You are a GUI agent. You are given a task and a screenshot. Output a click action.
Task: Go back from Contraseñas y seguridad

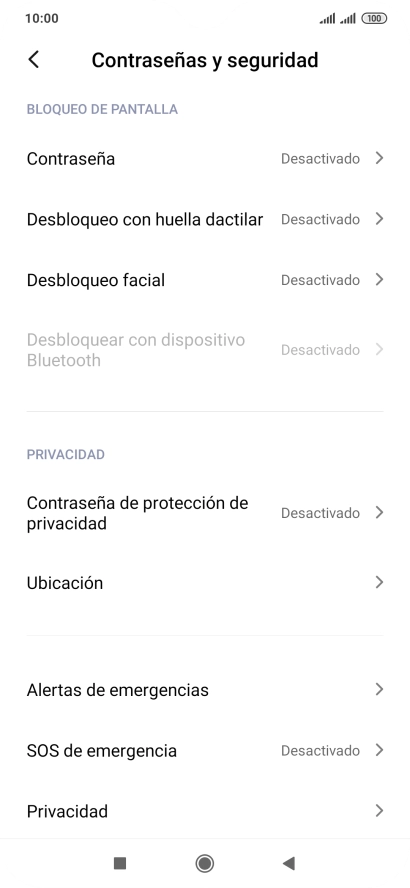click(34, 59)
